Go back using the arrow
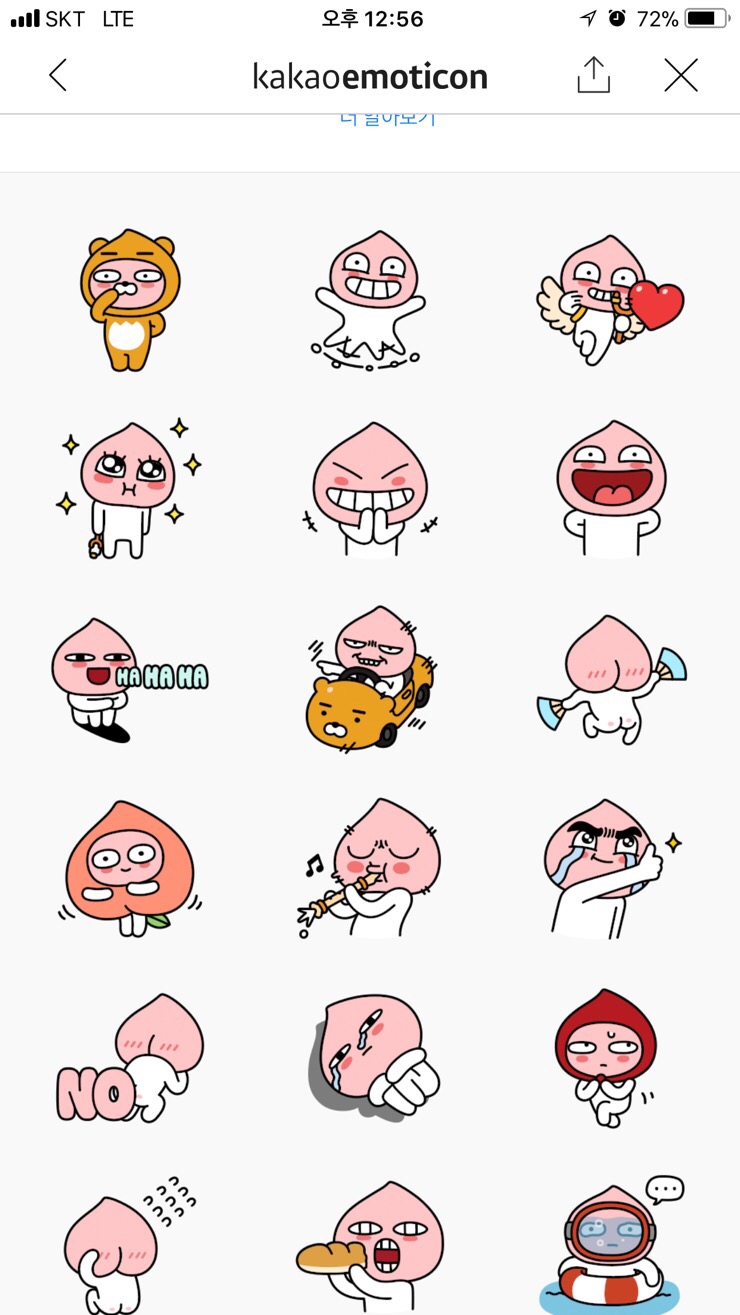Screen dimensions: 740x1315 coord(58,75)
